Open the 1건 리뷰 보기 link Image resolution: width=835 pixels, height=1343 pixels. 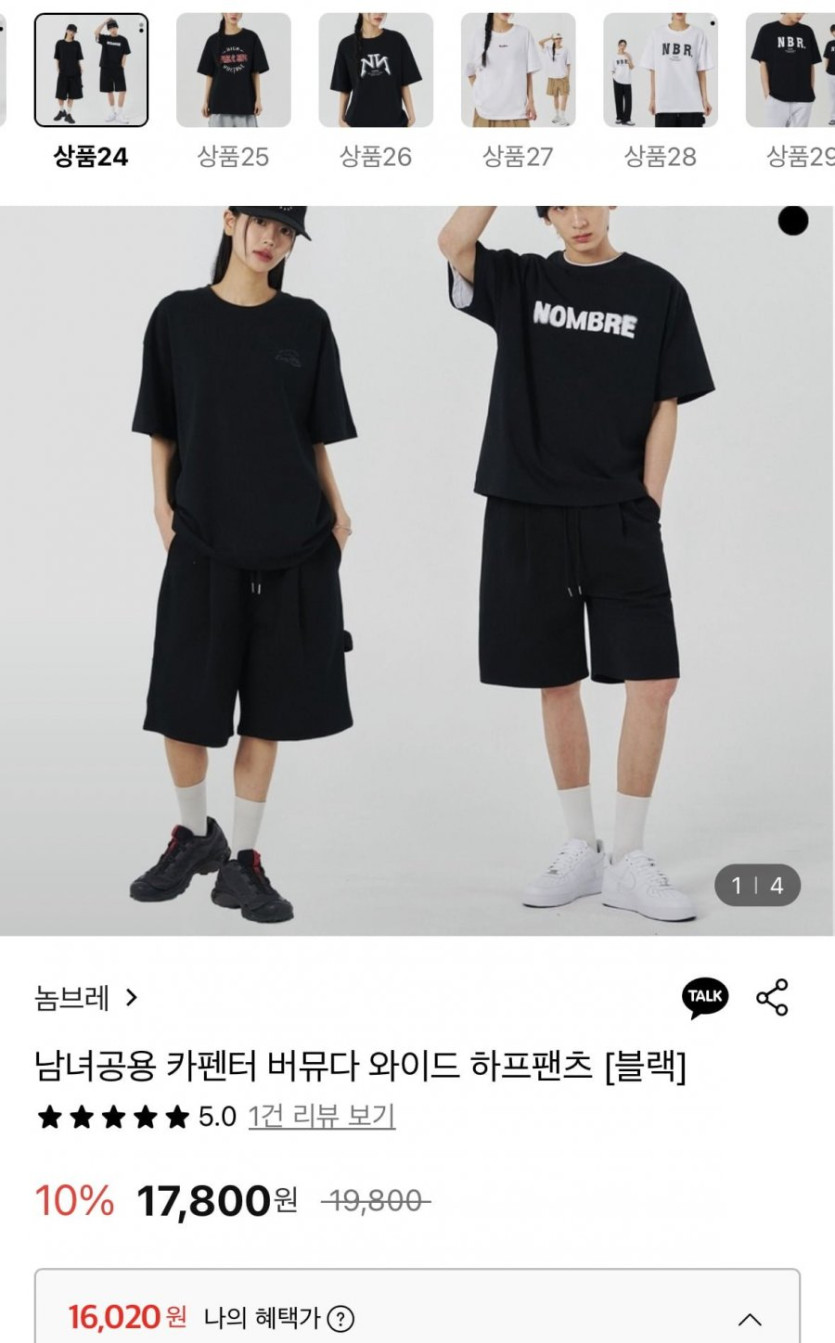point(321,1116)
